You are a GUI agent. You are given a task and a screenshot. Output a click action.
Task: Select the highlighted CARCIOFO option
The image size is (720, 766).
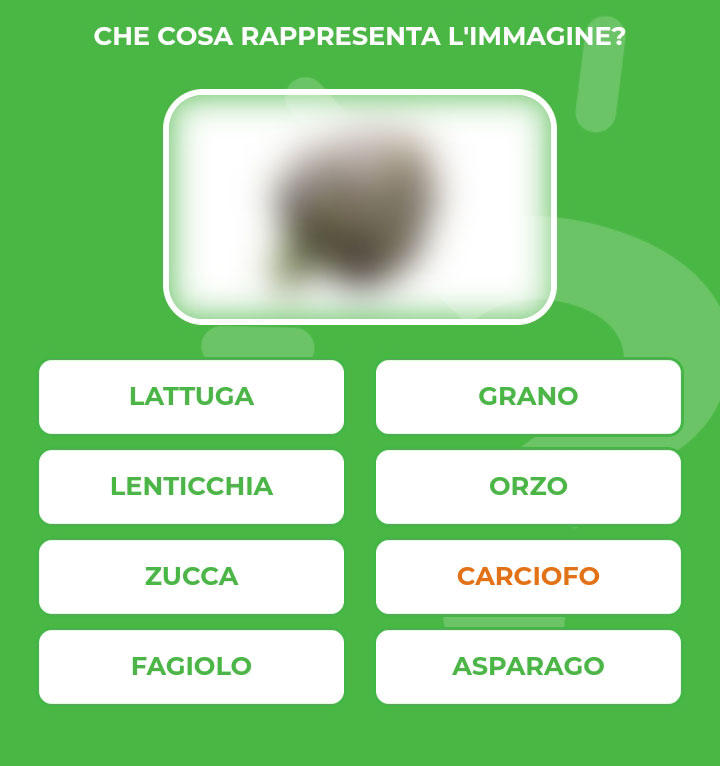(528, 577)
